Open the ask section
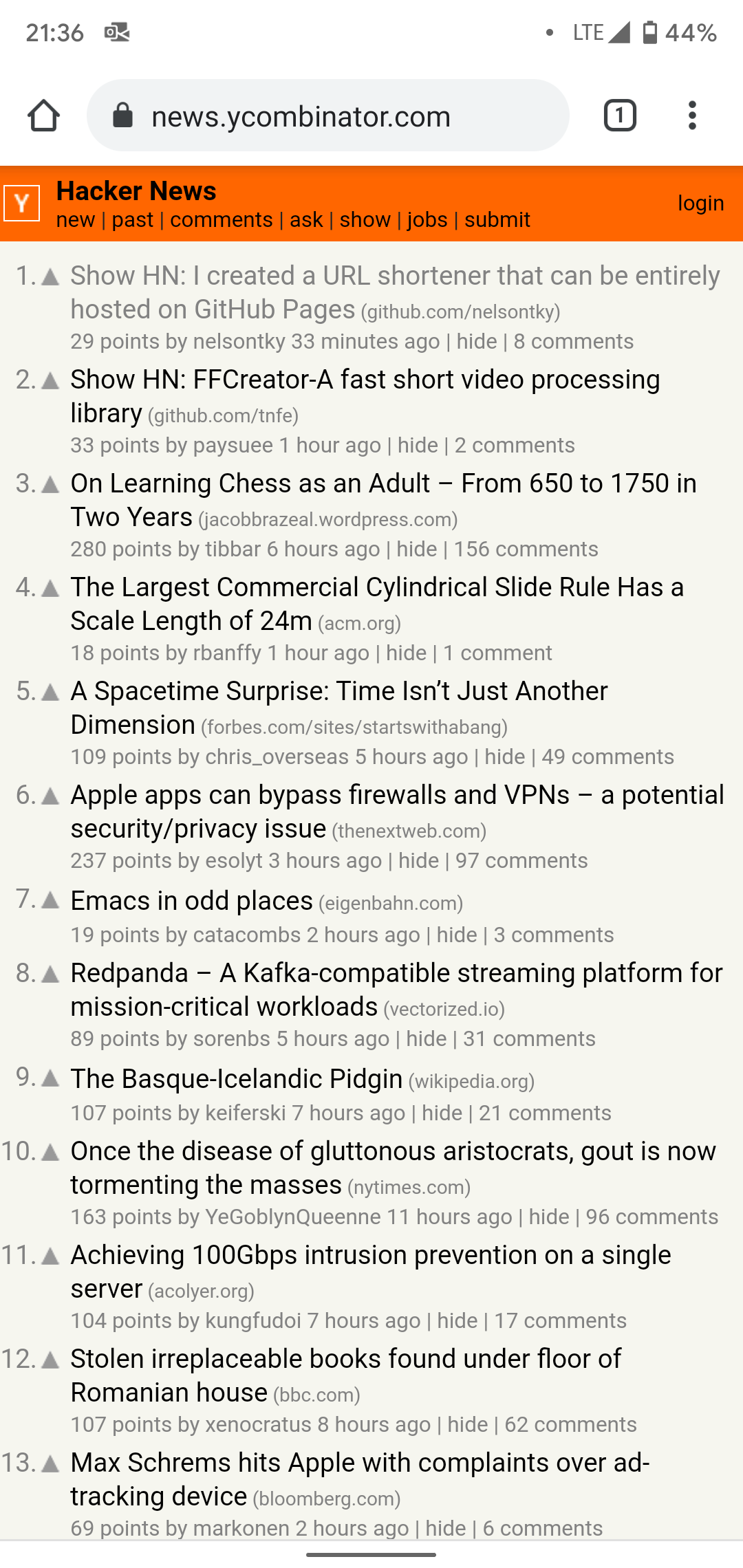Image resolution: width=743 pixels, height=1568 pixels. (305, 220)
